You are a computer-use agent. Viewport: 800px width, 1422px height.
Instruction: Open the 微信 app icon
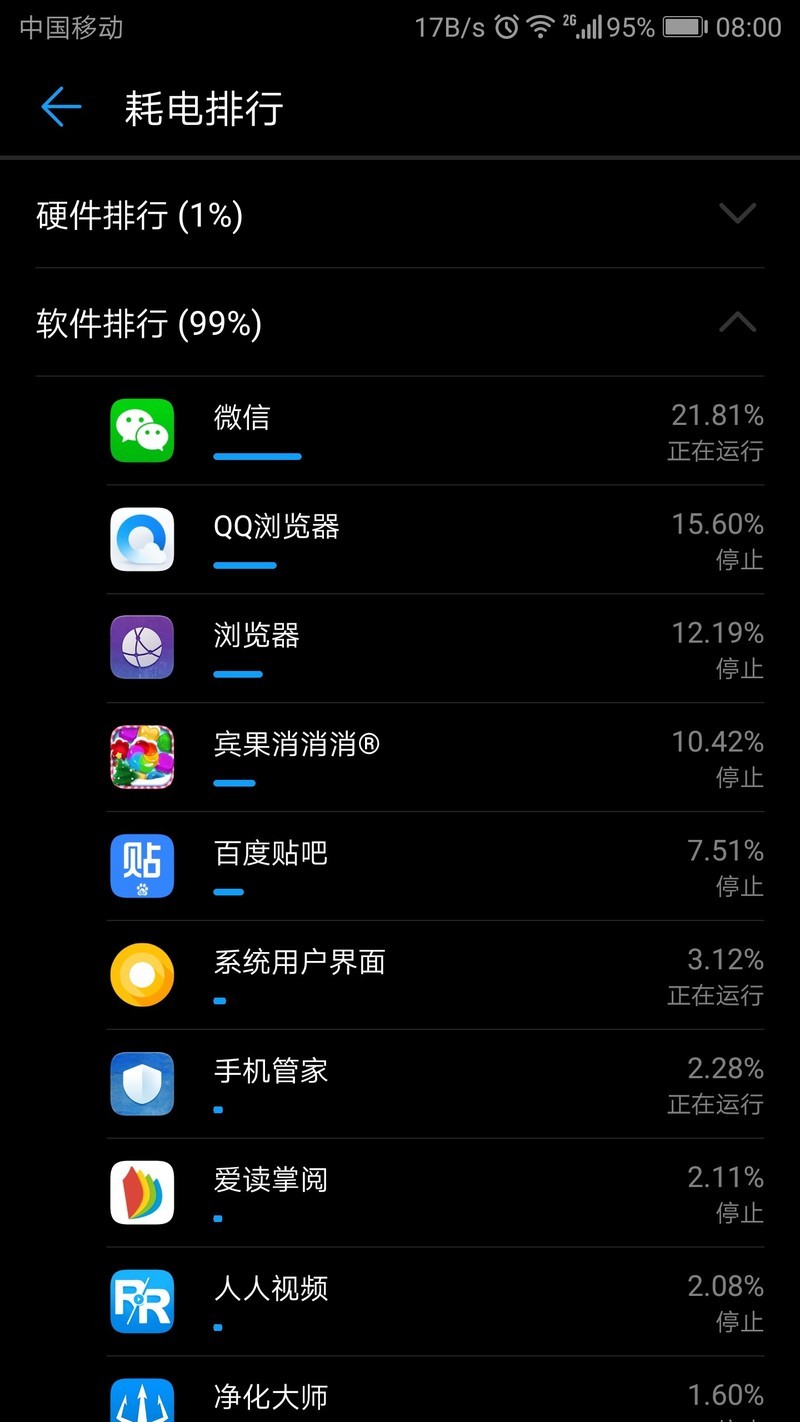(142, 431)
